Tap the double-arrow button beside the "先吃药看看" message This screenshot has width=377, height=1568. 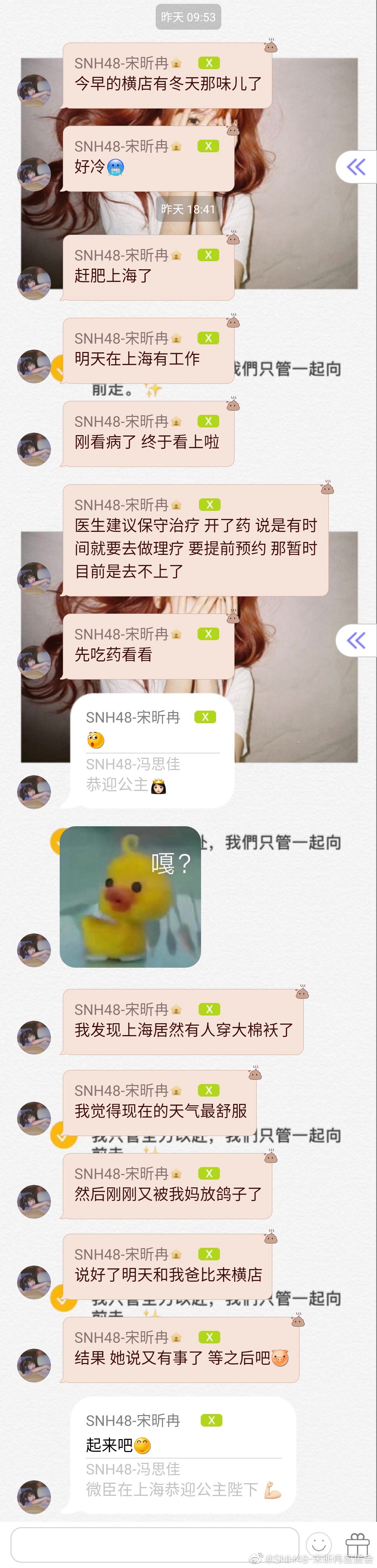pos(356,640)
